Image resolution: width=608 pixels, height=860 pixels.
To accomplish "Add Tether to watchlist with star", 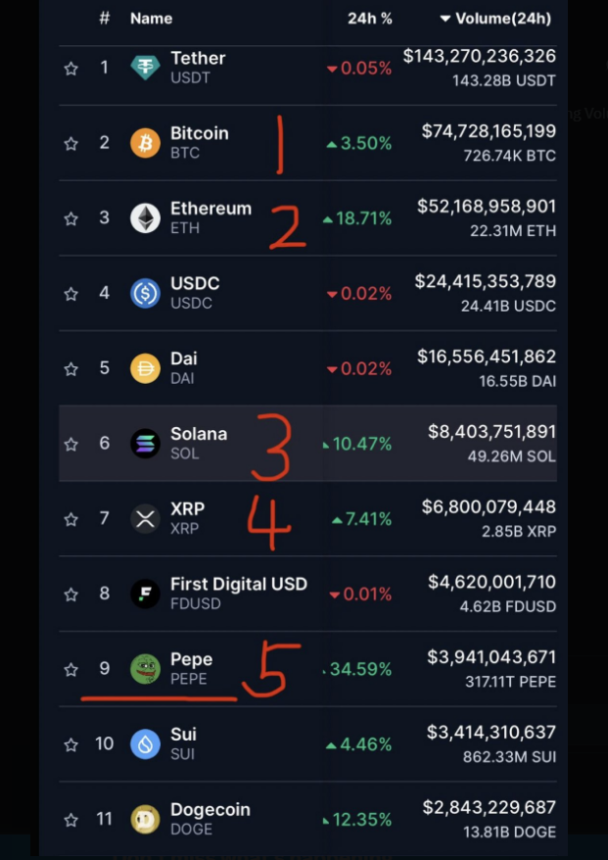I will point(71,68).
